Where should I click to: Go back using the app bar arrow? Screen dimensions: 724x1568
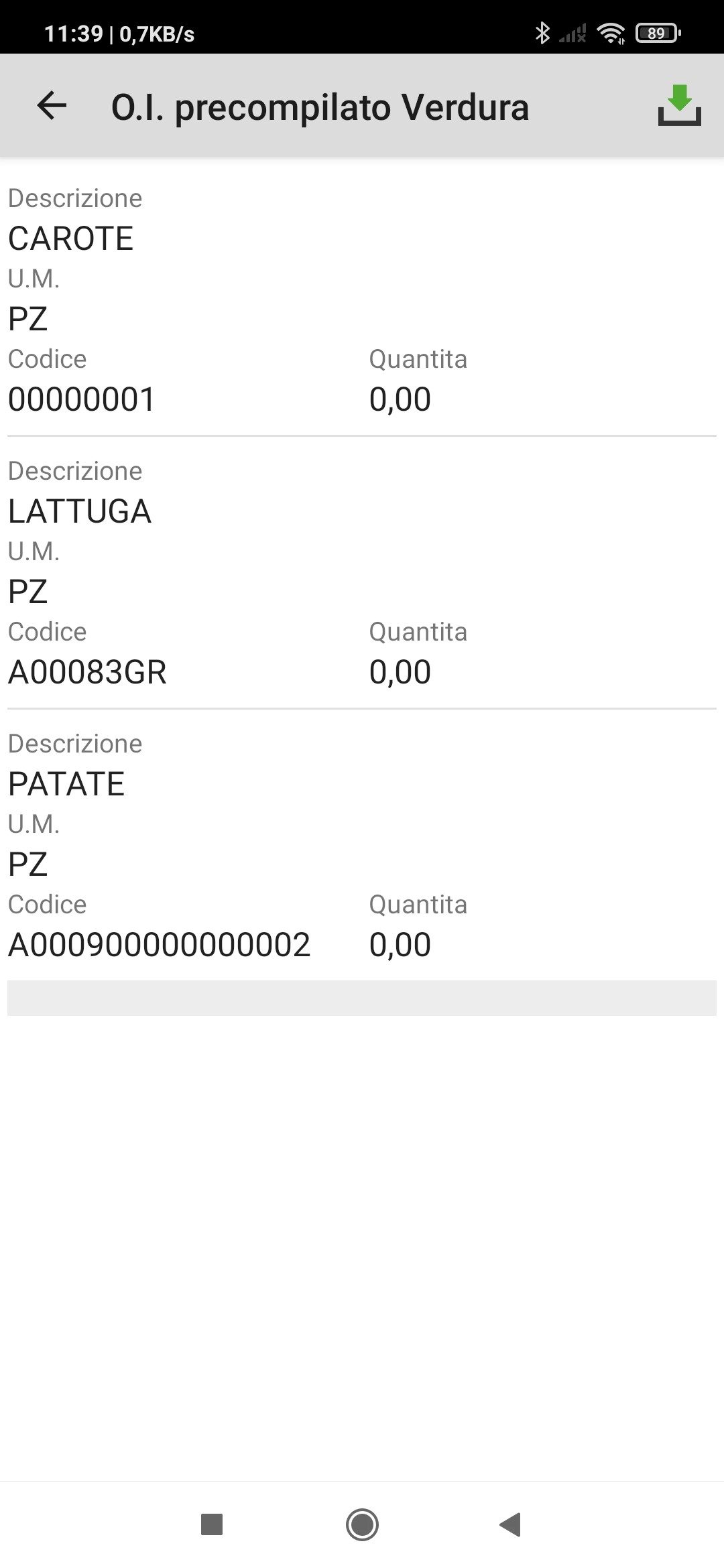(52, 106)
